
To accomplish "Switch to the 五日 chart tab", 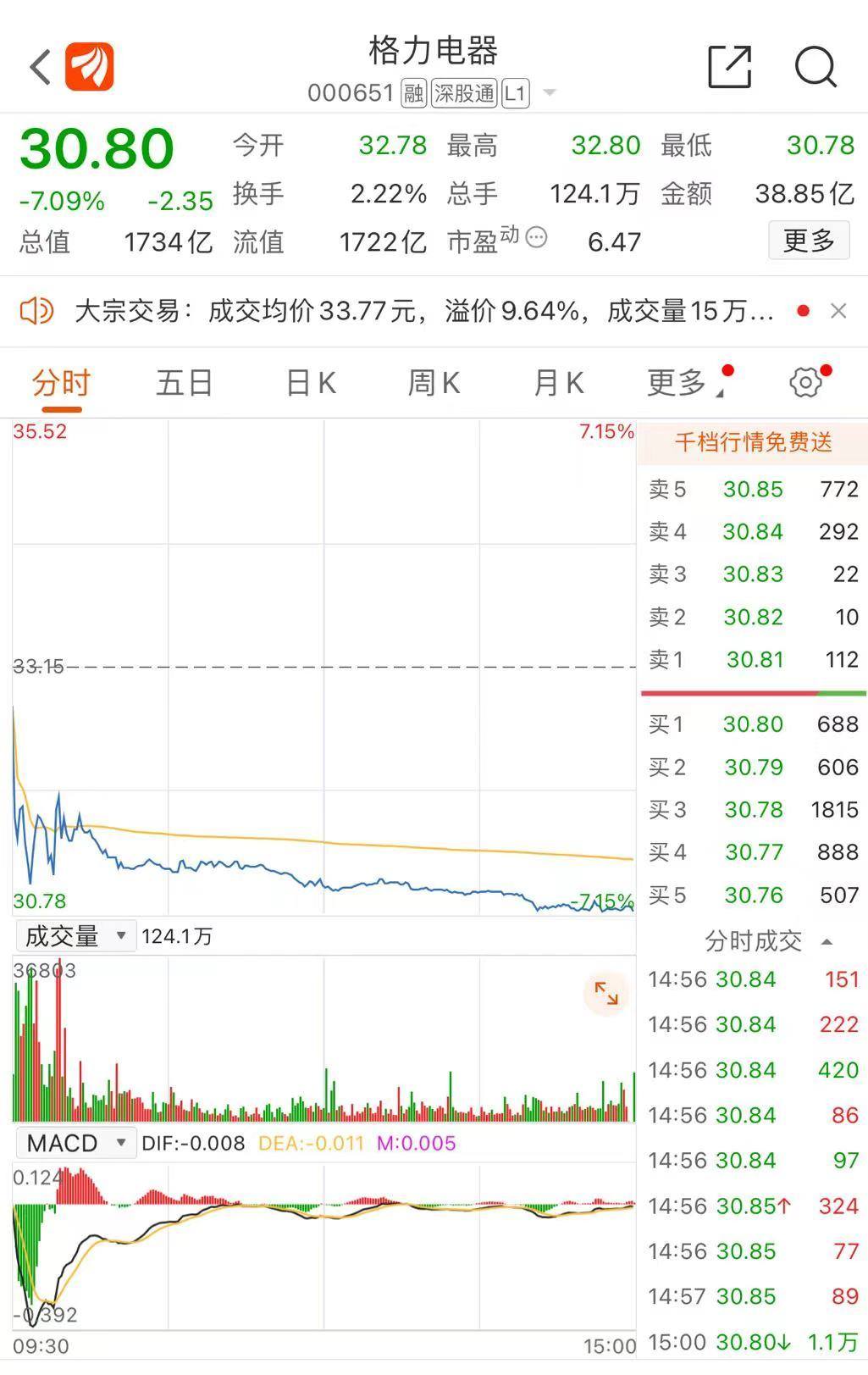I will (x=184, y=383).
